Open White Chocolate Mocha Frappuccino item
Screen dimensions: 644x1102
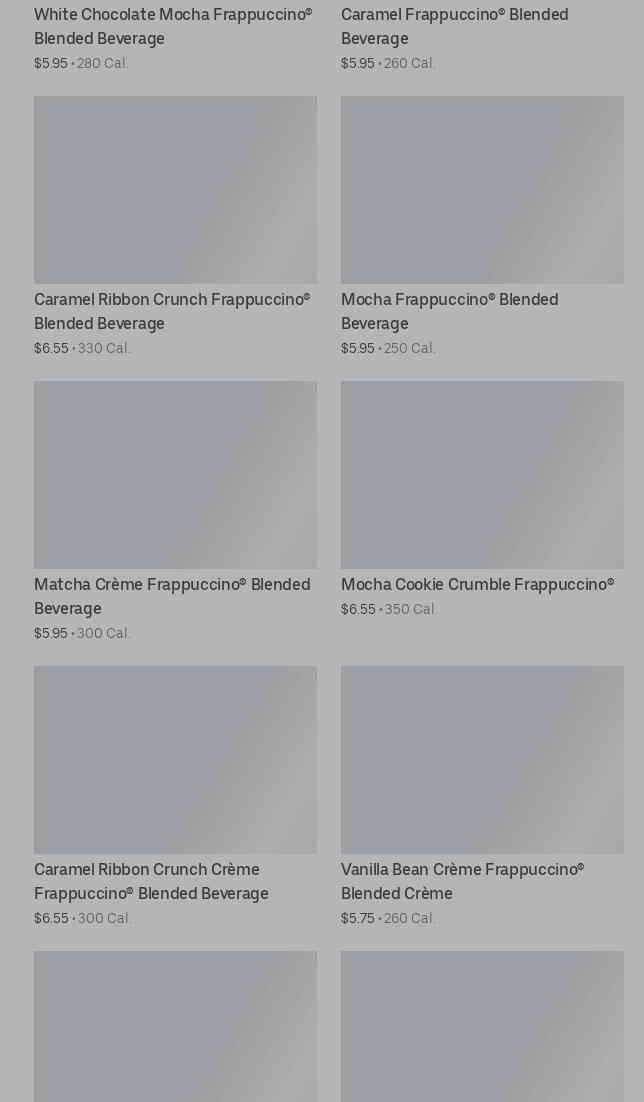tap(173, 27)
